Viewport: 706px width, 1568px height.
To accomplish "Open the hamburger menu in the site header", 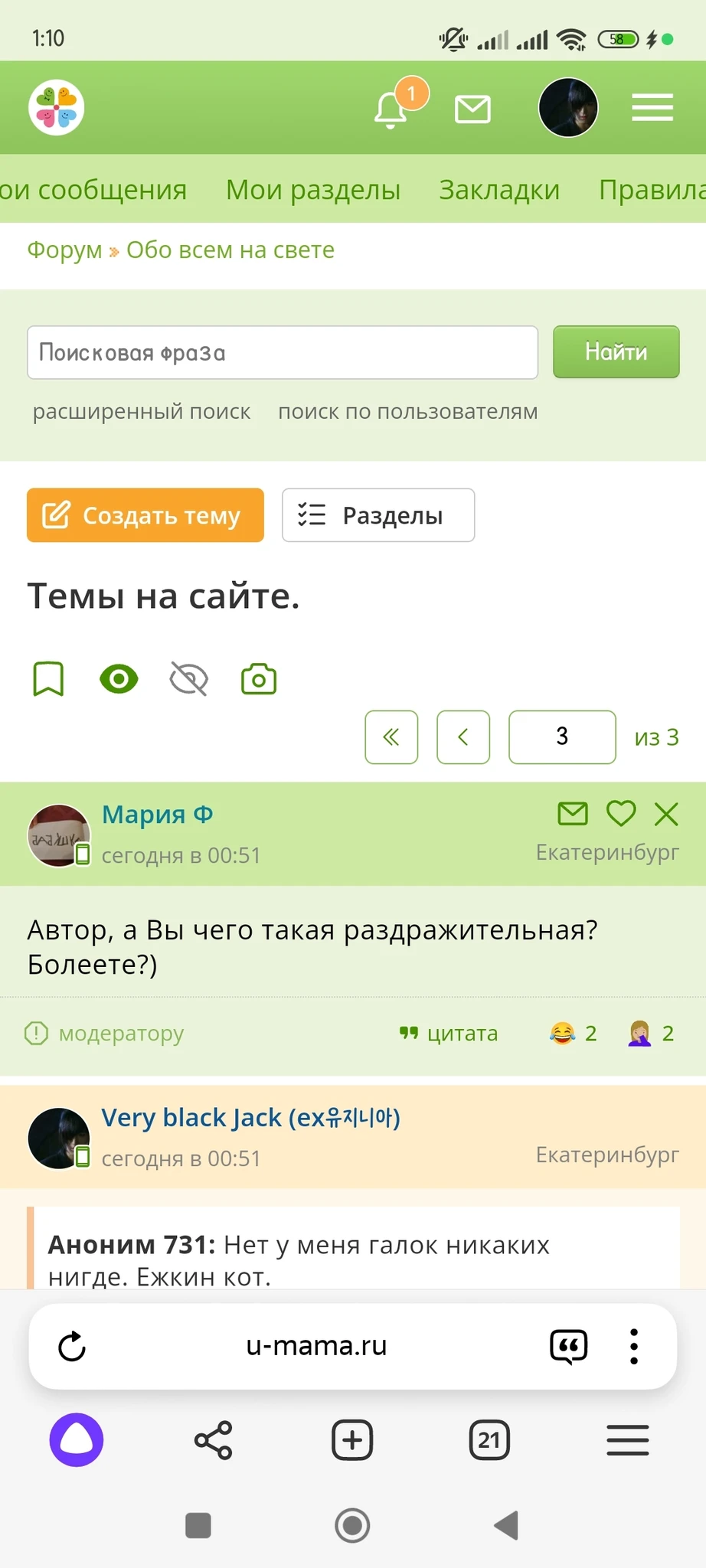I will click(x=652, y=108).
